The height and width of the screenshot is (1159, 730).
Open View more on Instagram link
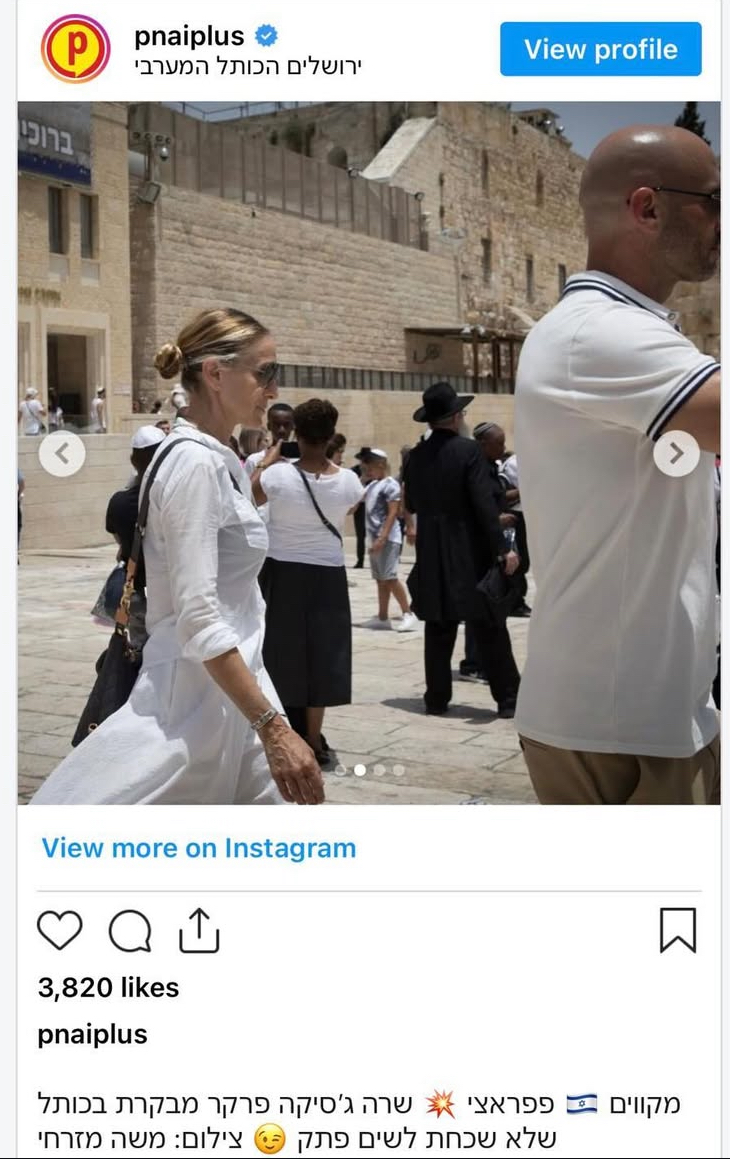point(198,848)
